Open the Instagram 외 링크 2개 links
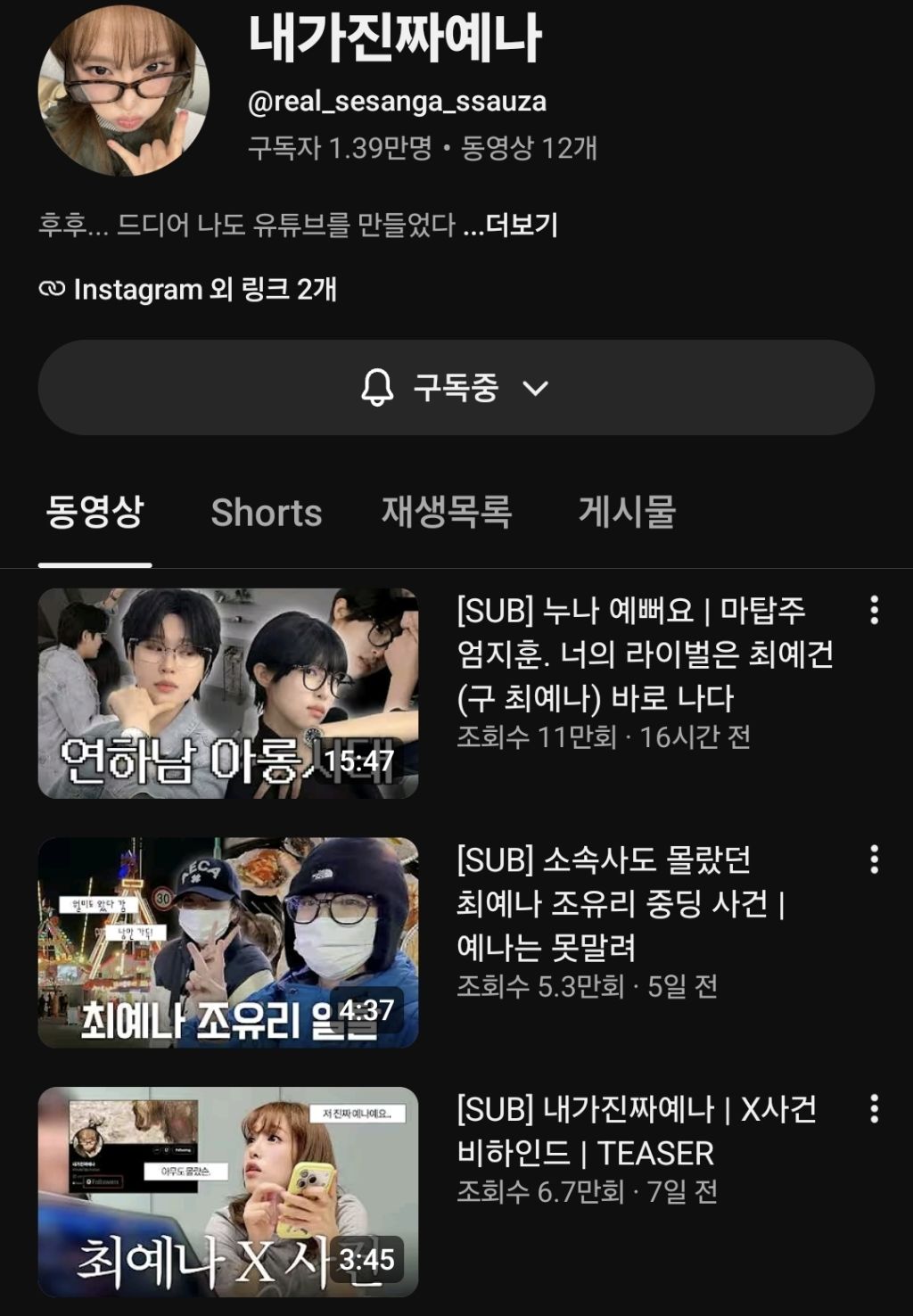The height and width of the screenshot is (1316, 913). [188, 289]
